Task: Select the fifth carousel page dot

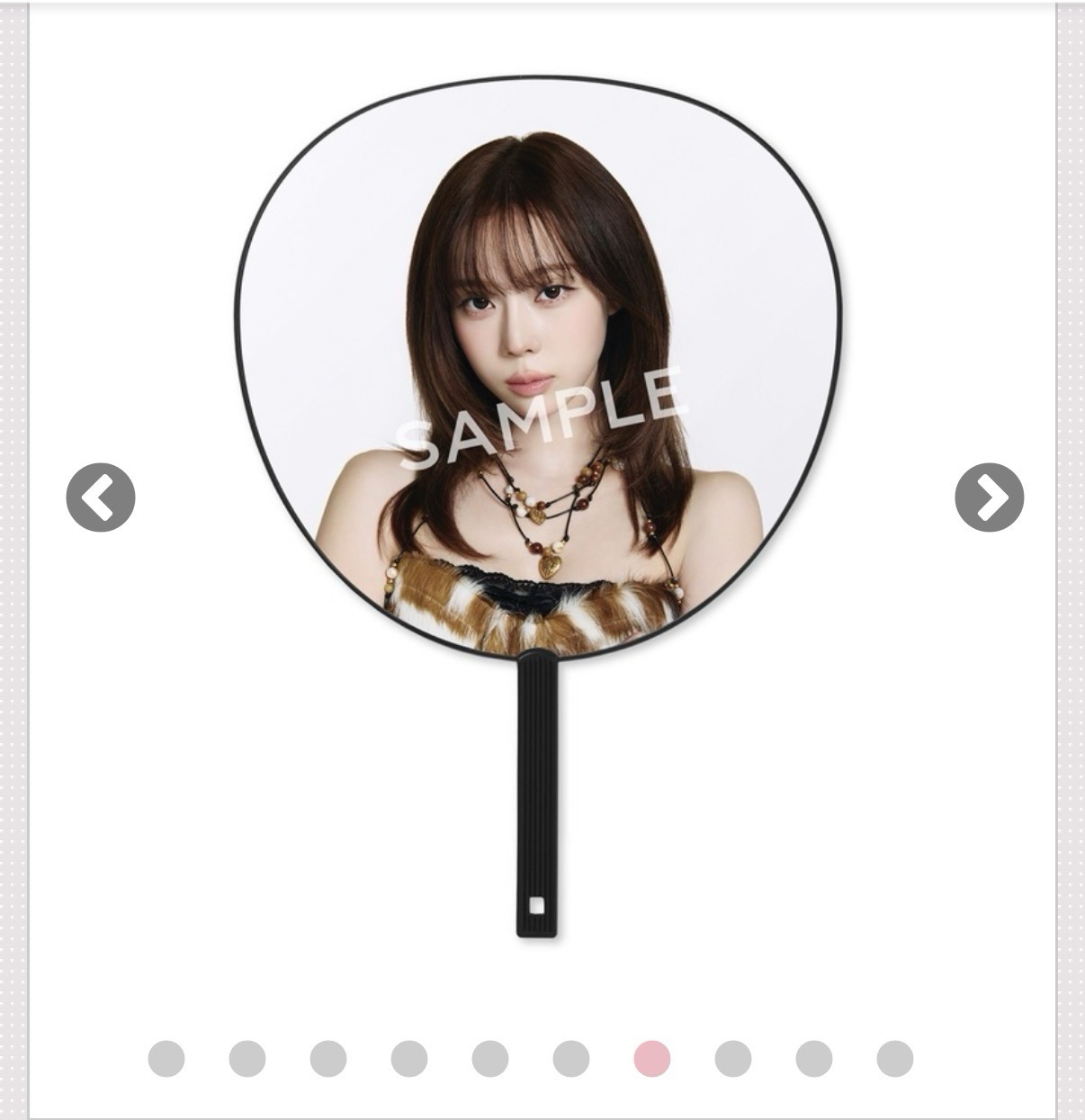Action: tap(490, 1058)
